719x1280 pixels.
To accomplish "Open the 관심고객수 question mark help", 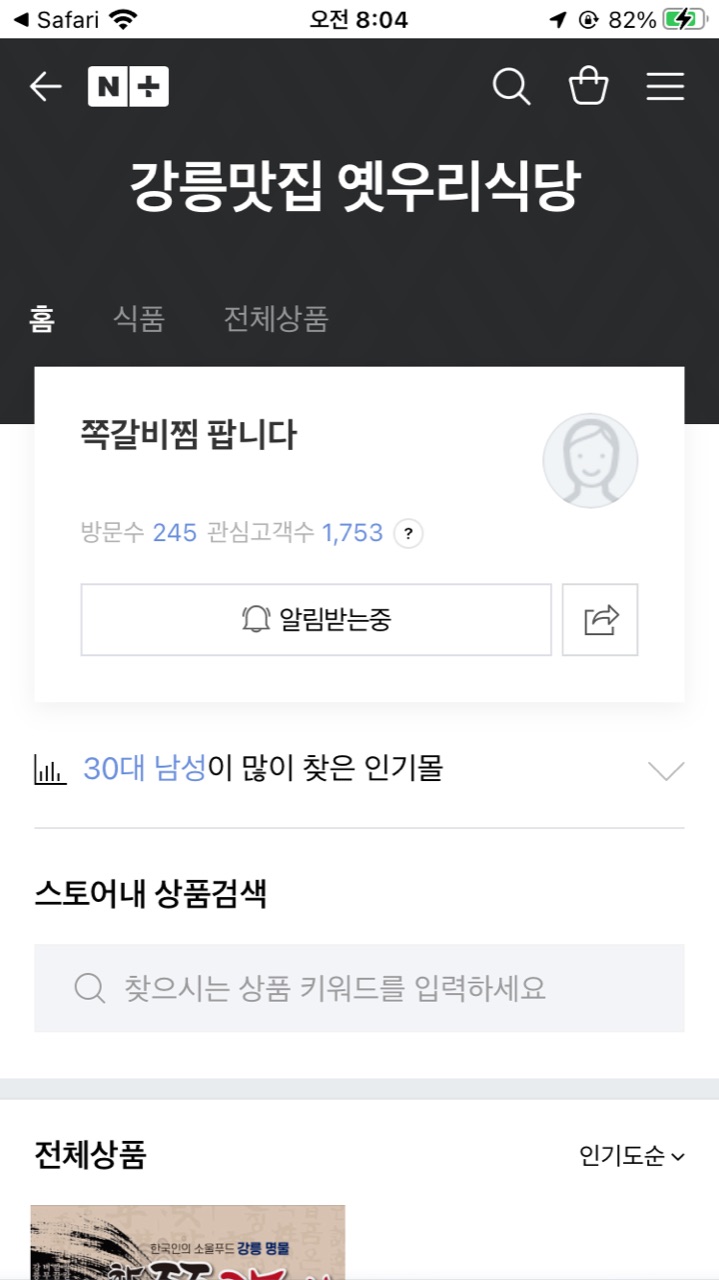I will [x=408, y=533].
